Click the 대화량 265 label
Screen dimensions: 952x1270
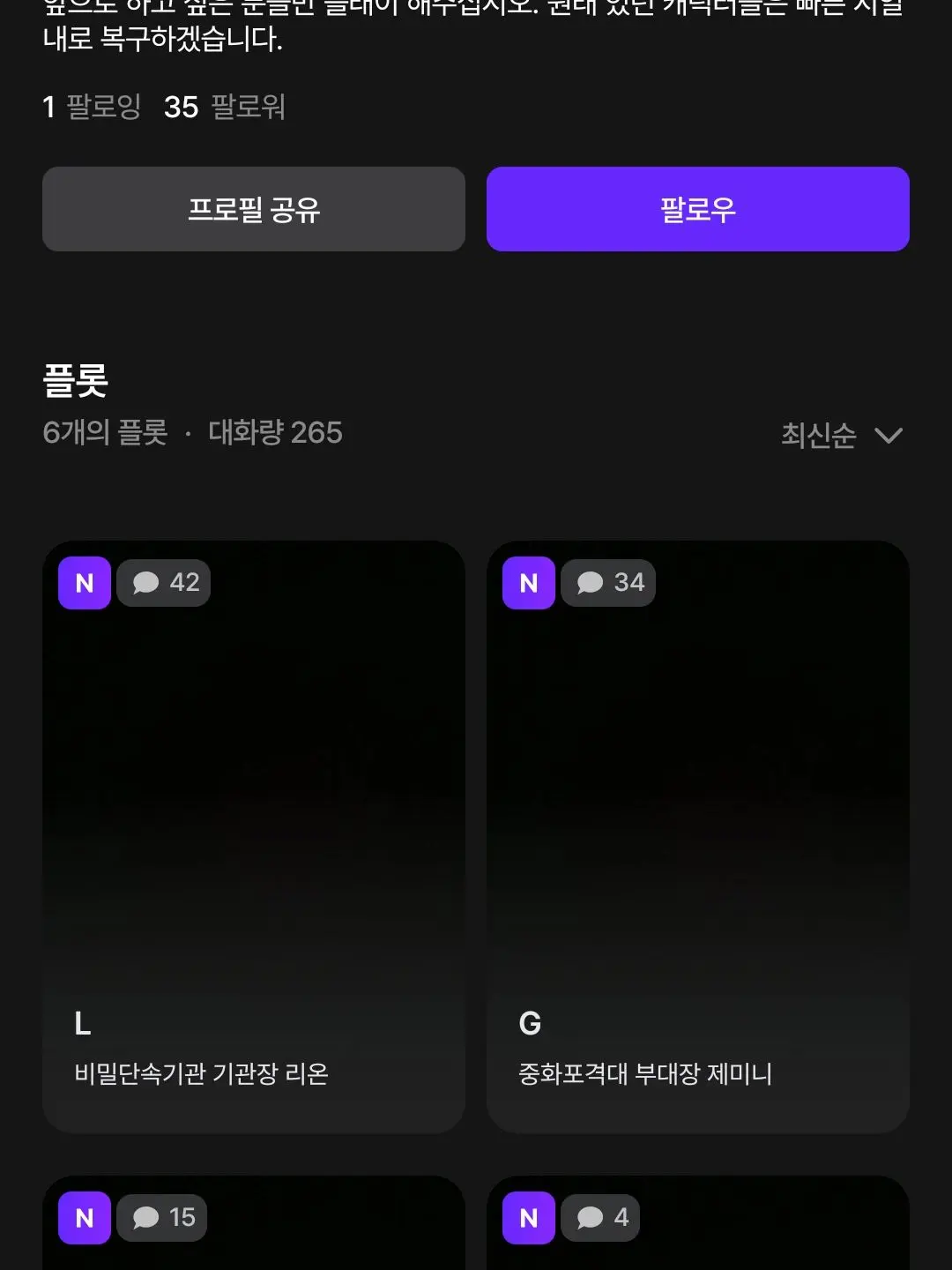click(276, 433)
